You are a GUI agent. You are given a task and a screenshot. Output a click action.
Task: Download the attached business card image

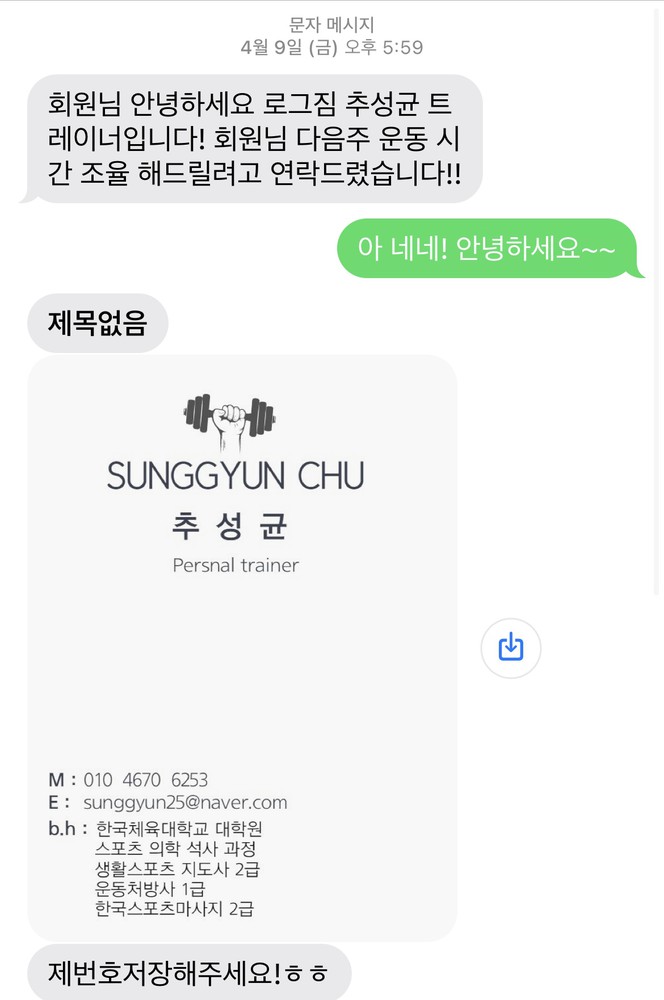pos(510,647)
